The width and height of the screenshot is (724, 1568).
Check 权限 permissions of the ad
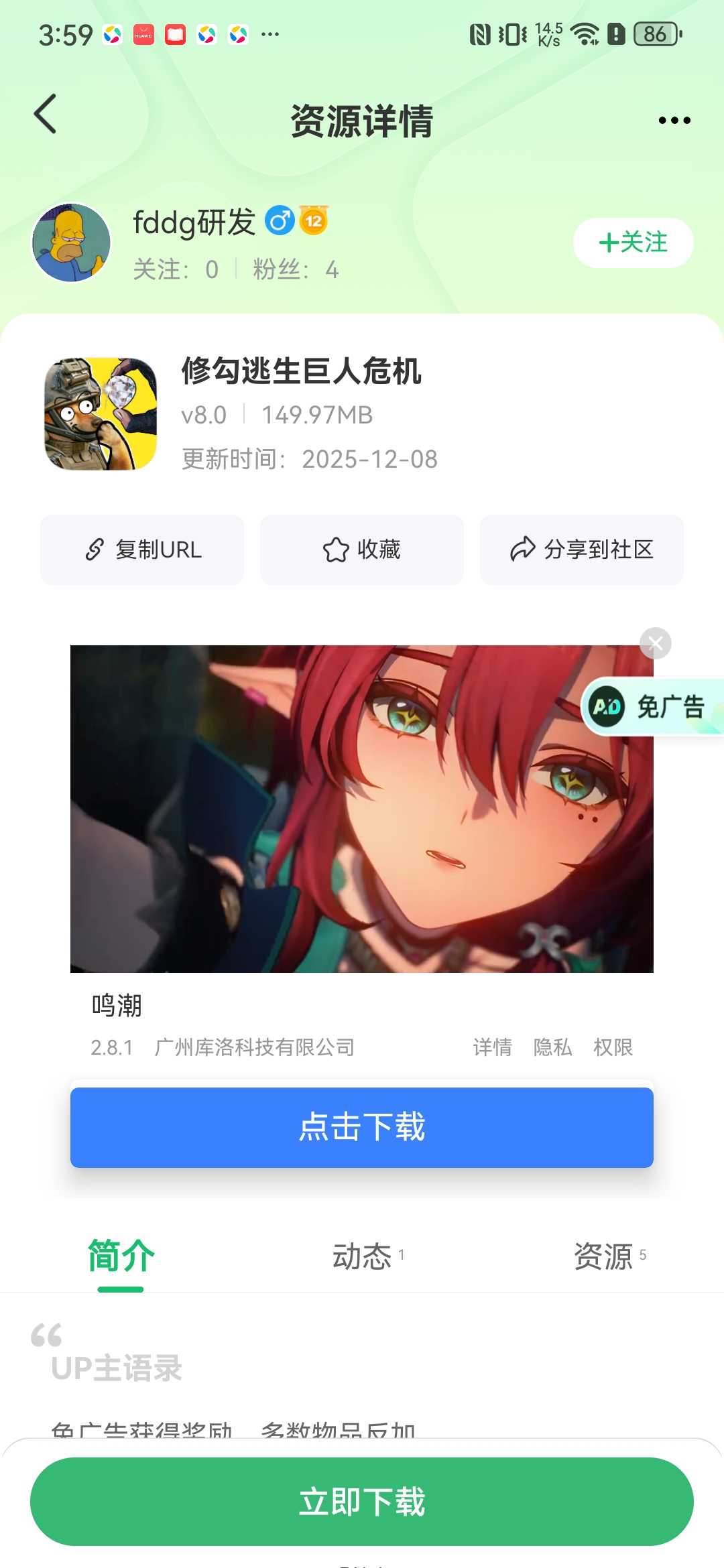(x=613, y=1047)
